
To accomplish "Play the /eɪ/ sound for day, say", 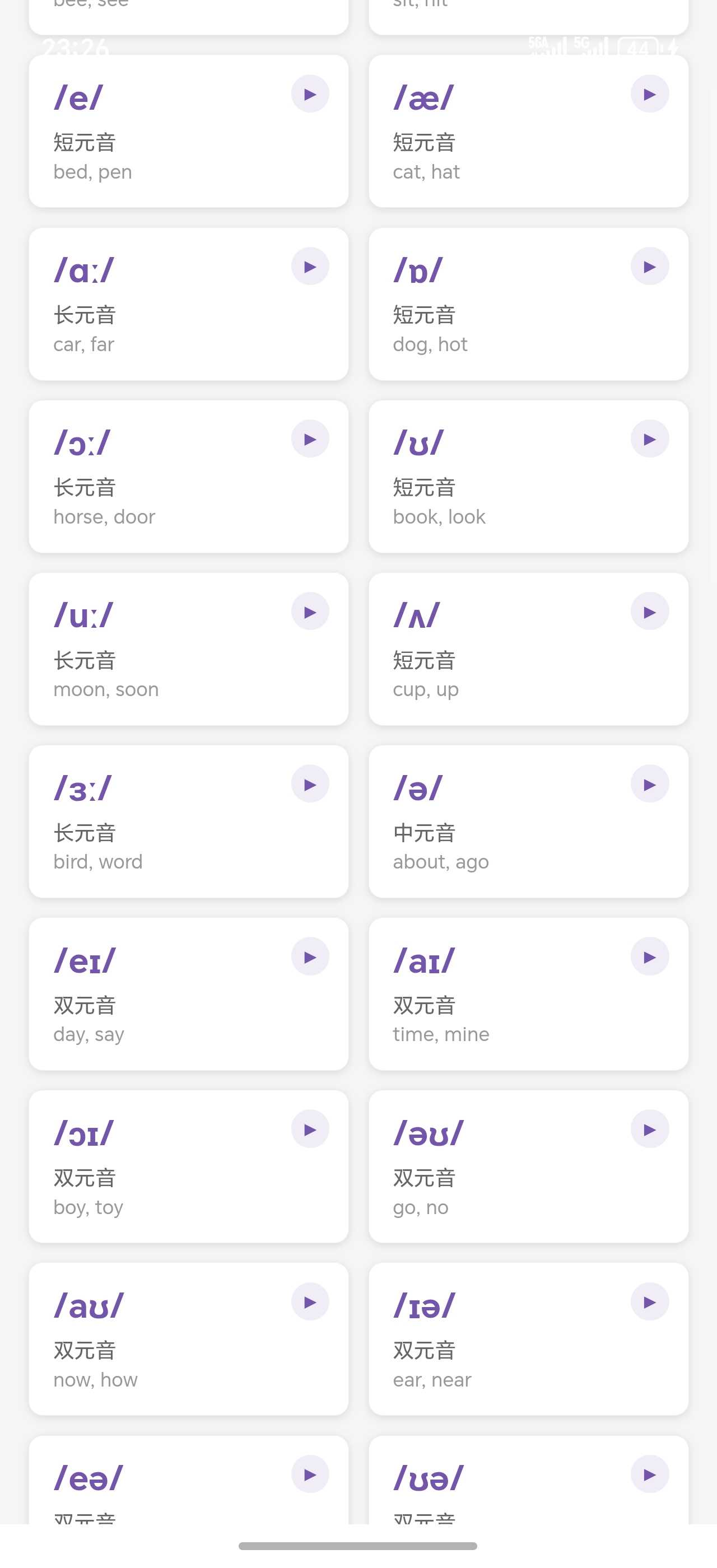I will coord(310,957).
